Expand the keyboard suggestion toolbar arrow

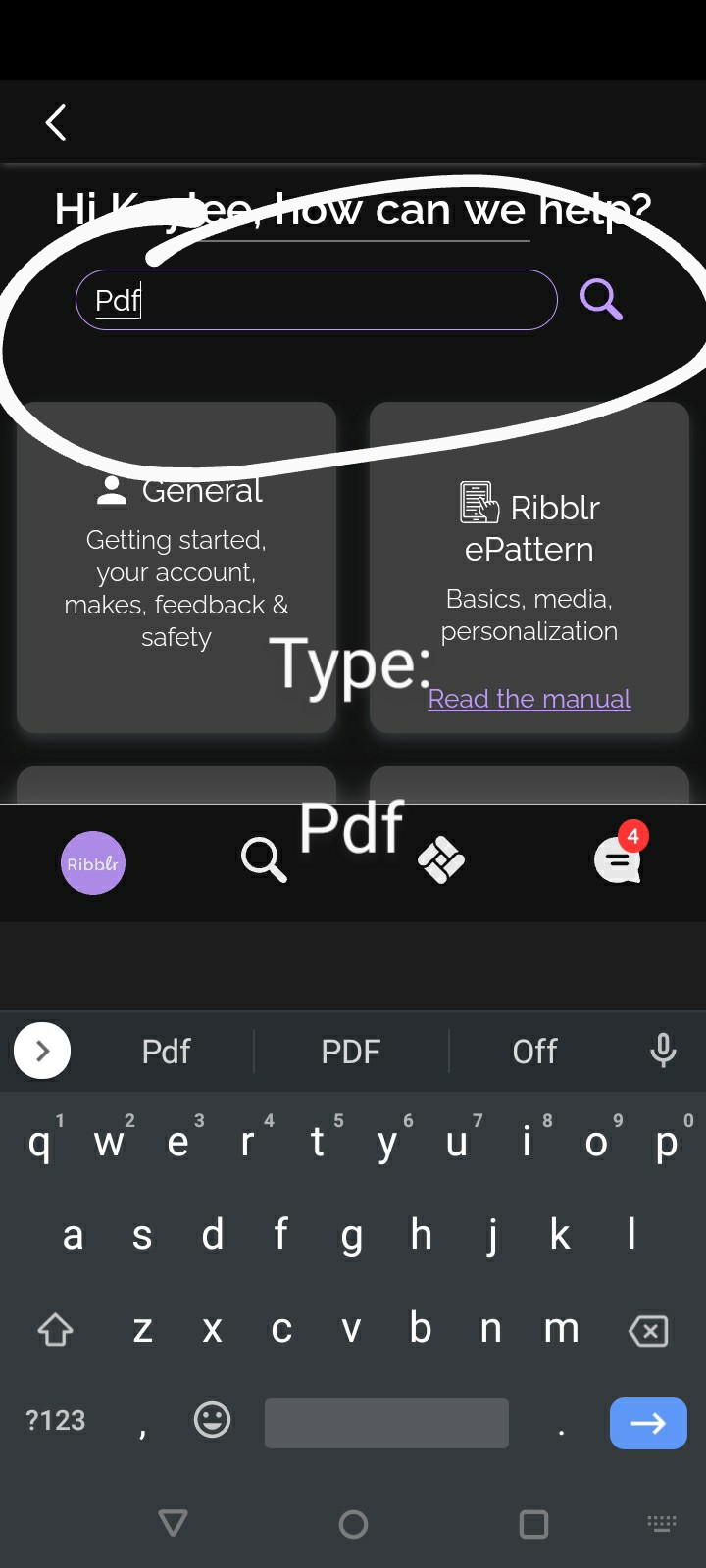(42, 1051)
